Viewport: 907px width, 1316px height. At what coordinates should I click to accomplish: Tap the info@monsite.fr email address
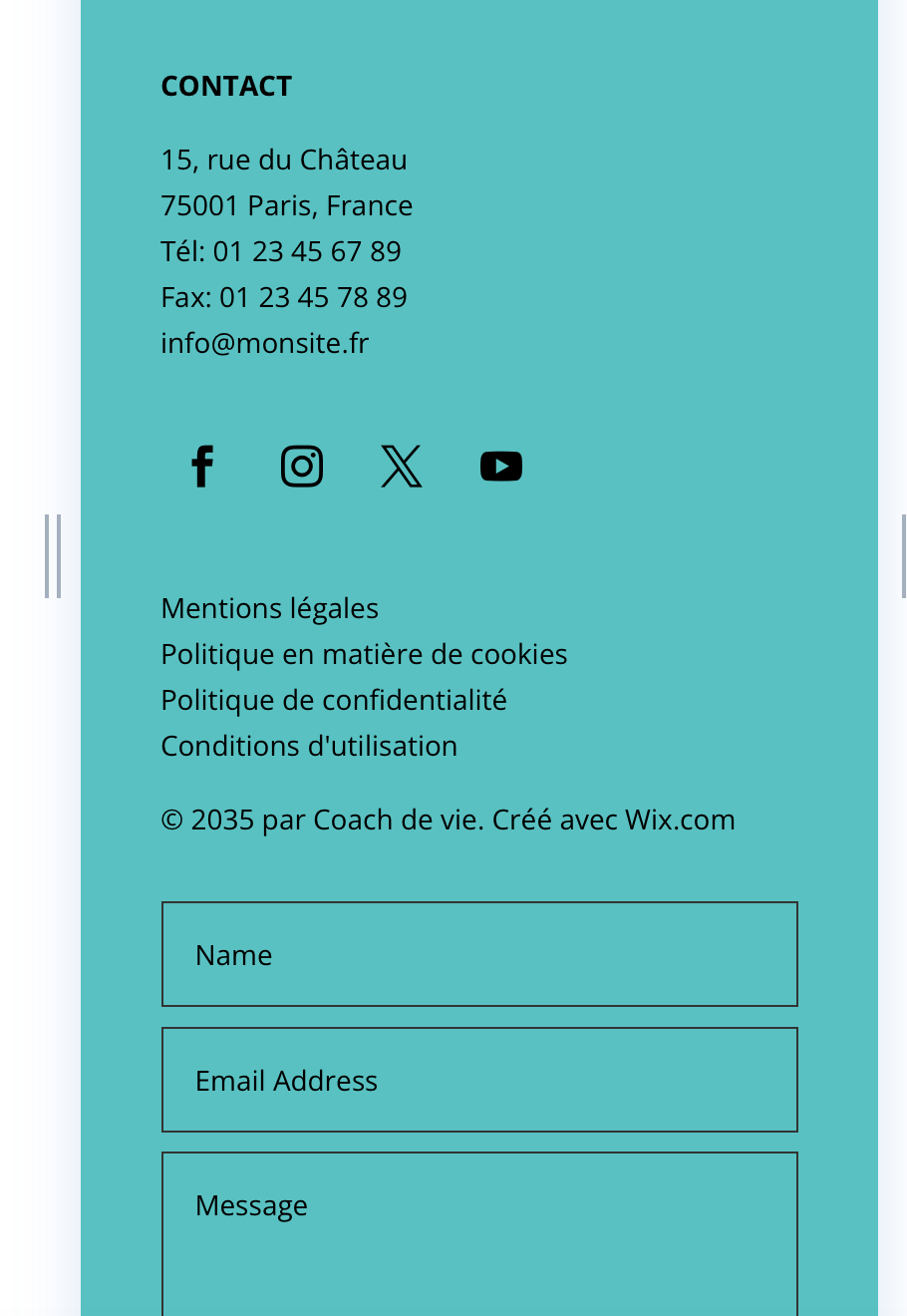[x=265, y=343]
